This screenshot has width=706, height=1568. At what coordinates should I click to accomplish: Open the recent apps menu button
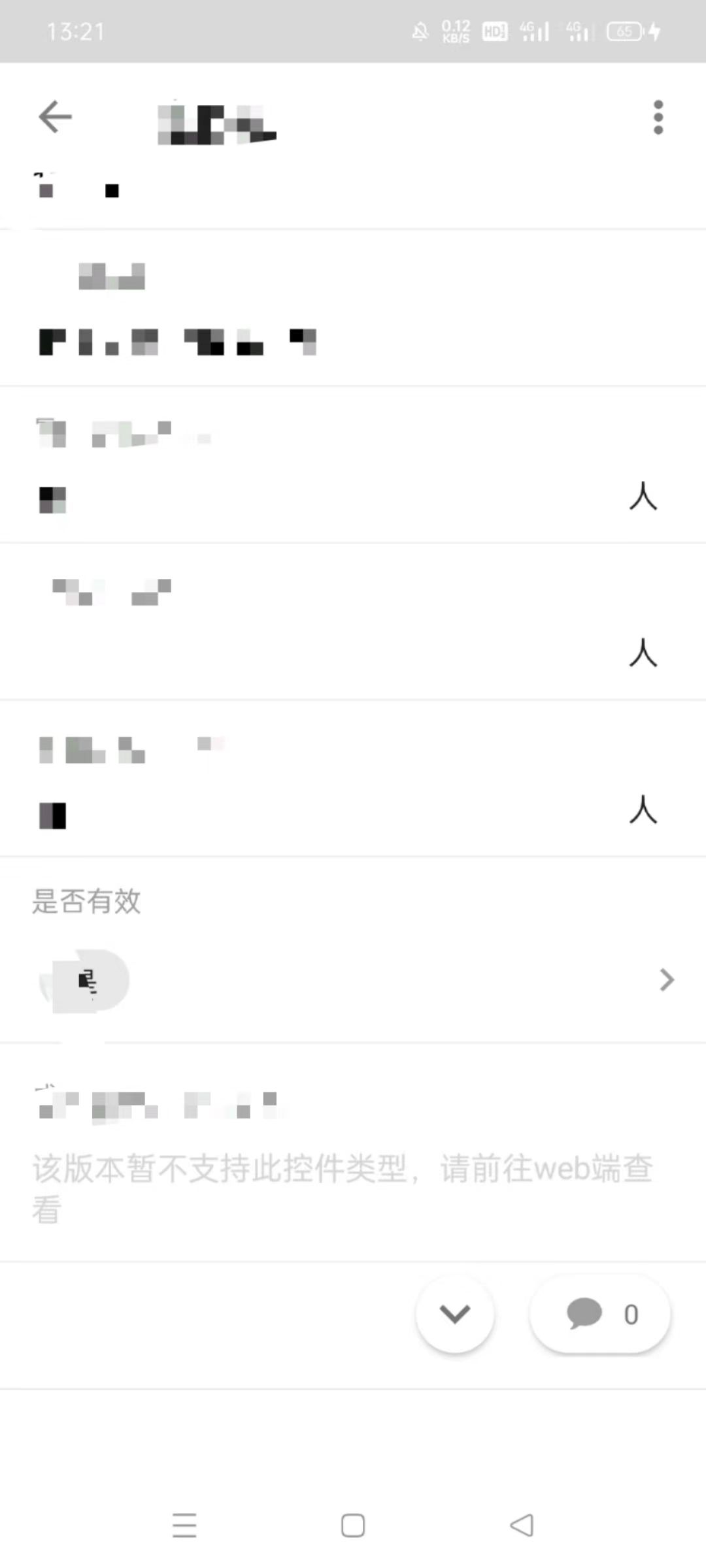coord(184,1524)
